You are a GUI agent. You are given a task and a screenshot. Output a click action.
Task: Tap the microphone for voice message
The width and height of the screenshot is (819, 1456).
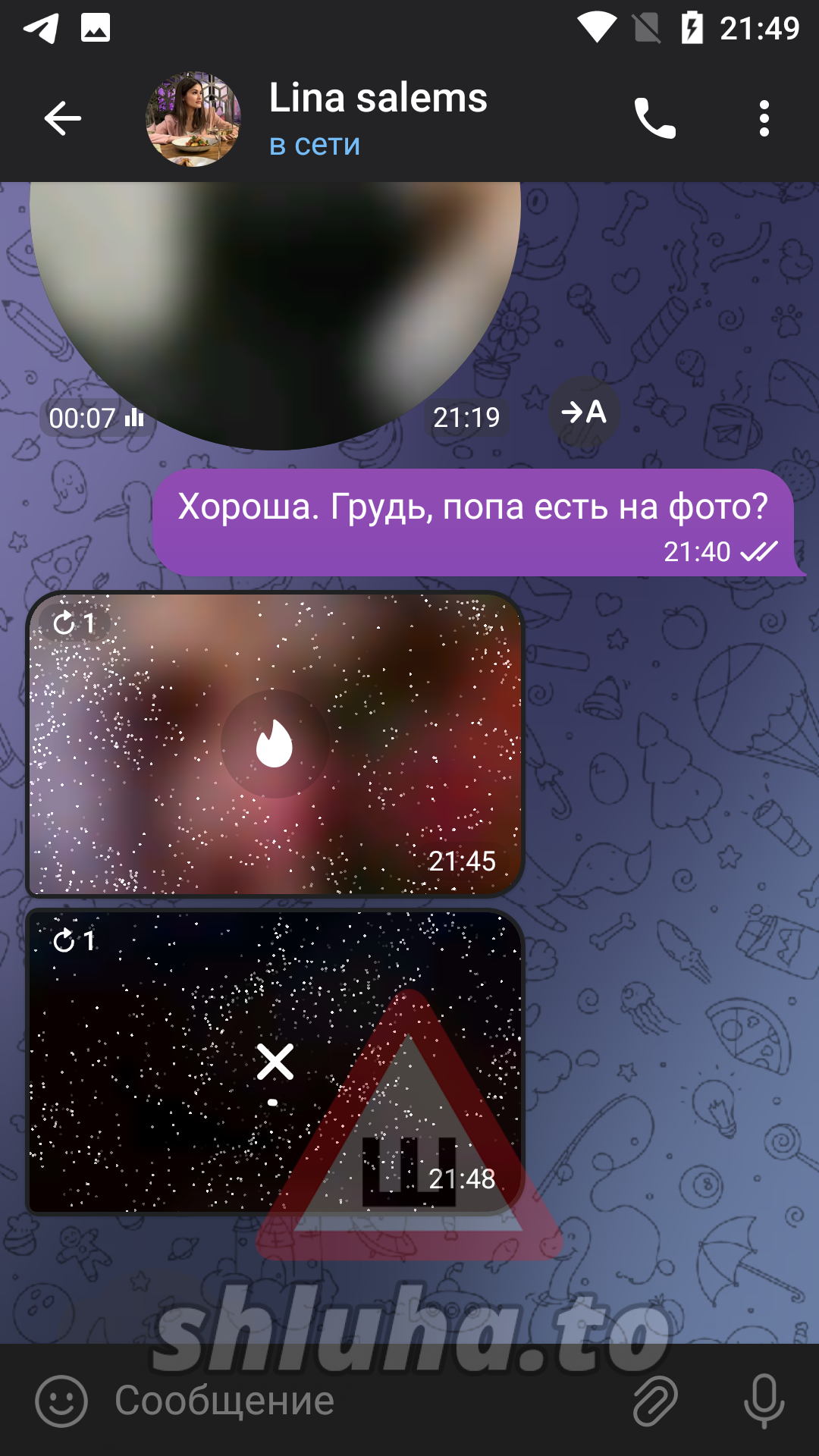[x=764, y=1401]
